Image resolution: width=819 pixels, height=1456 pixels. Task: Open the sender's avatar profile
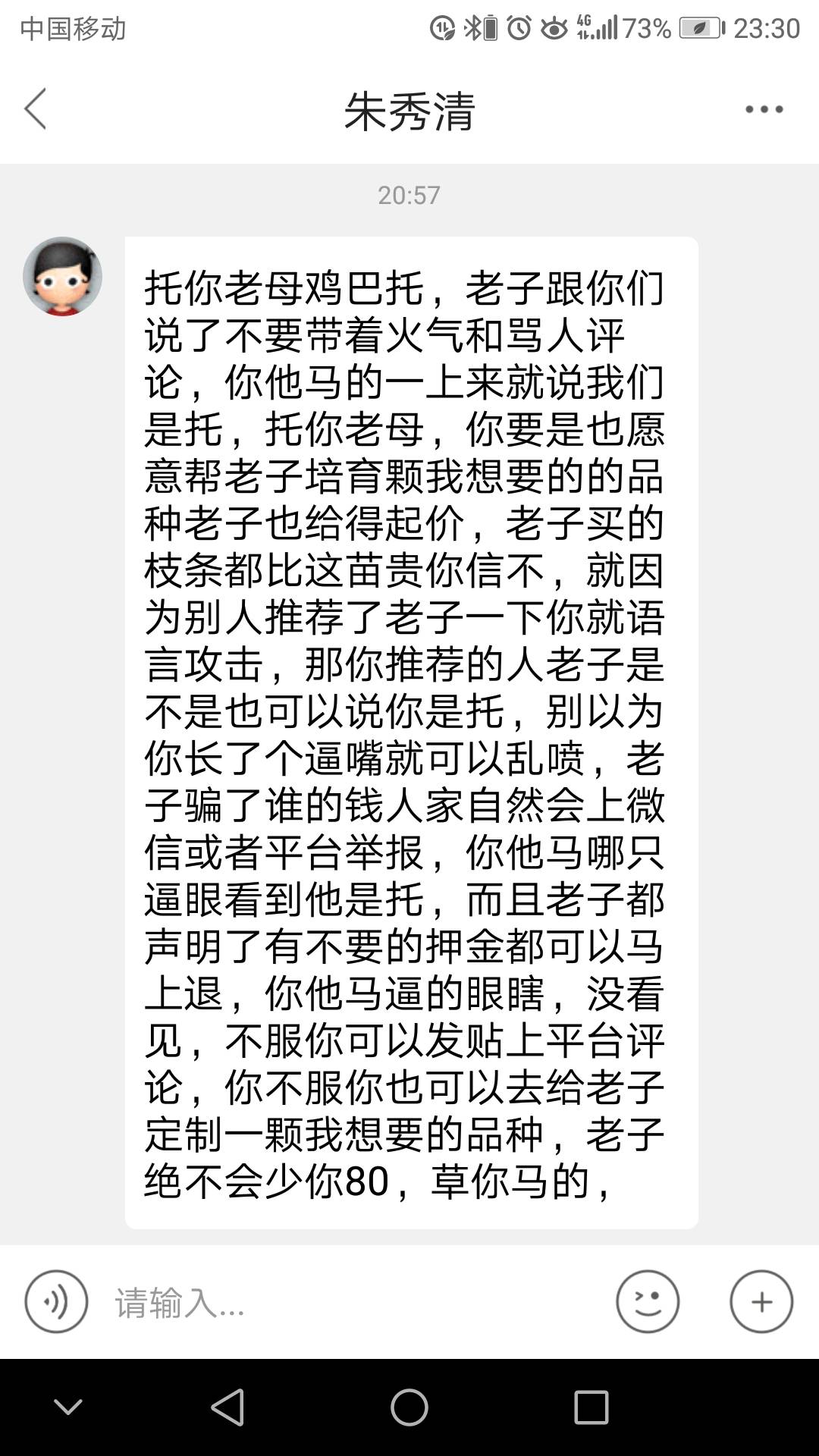tap(63, 277)
